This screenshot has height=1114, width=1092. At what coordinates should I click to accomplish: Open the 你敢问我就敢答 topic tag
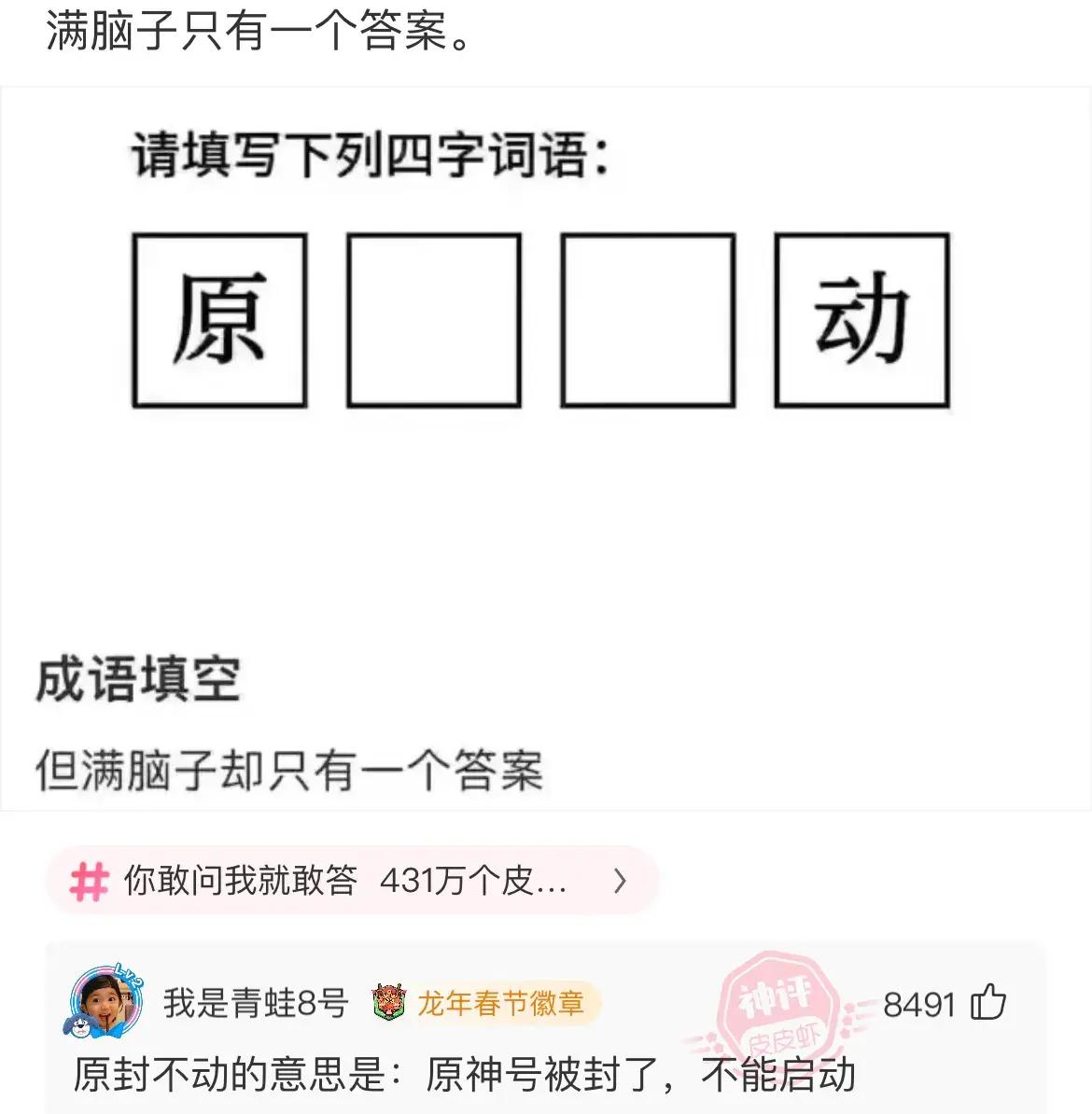tap(351, 880)
